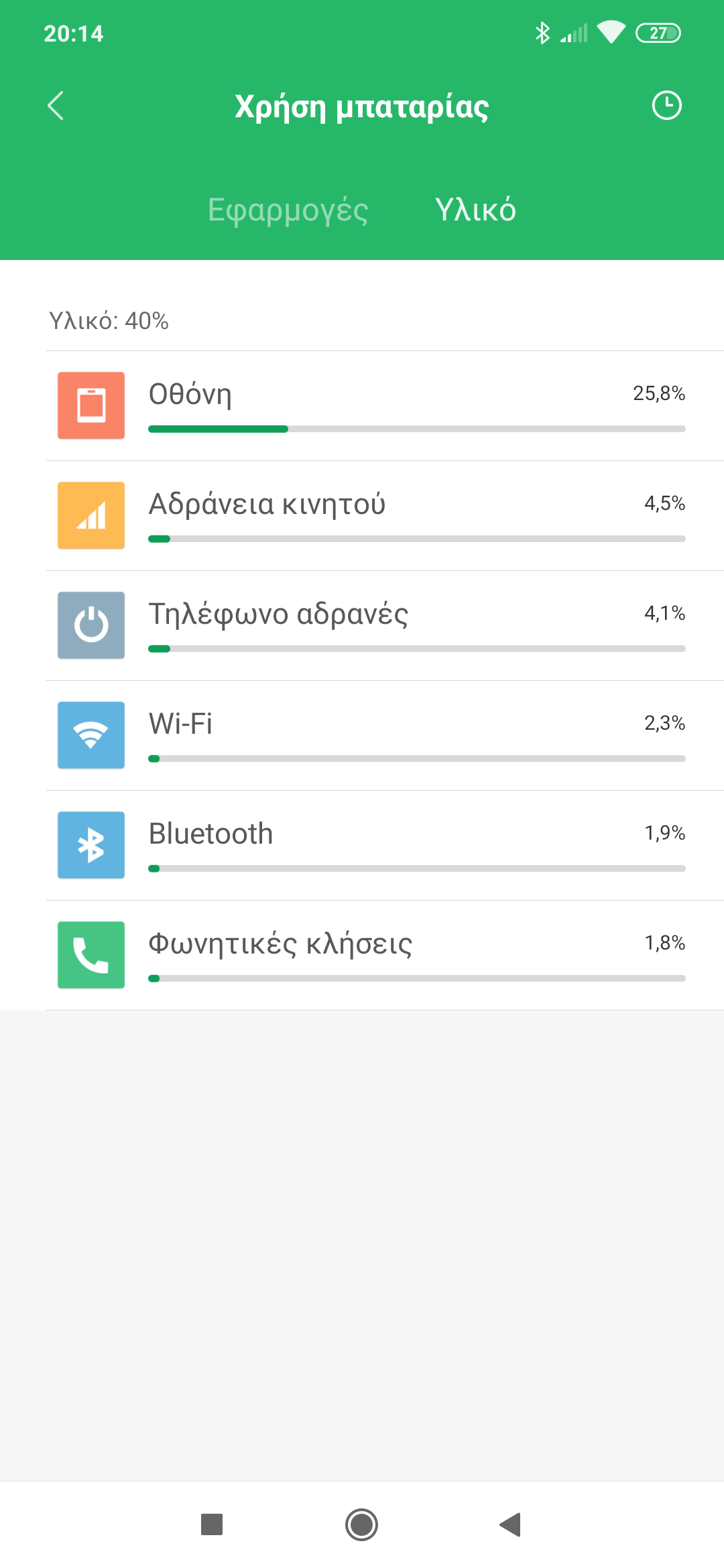
Task: Open the battery history clock icon
Action: click(x=666, y=106)
